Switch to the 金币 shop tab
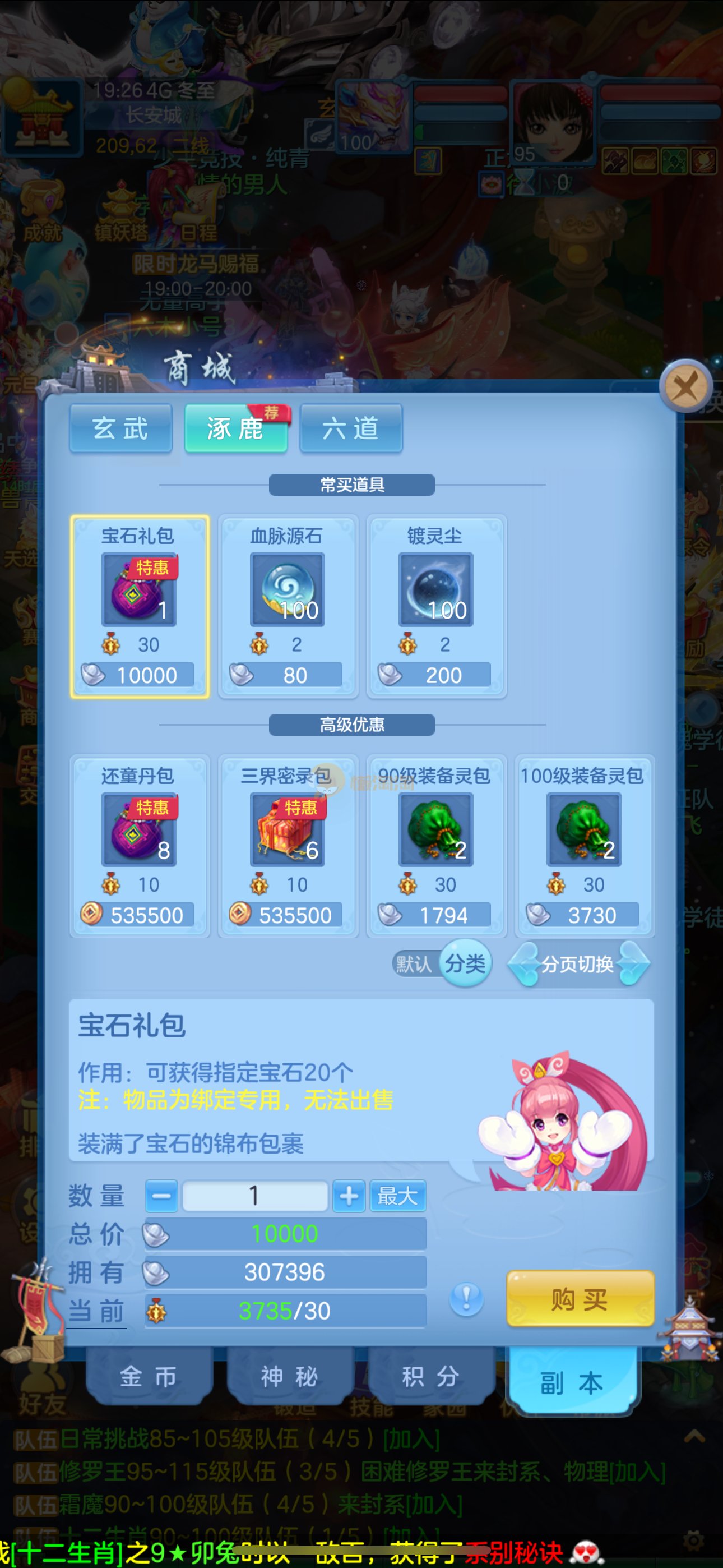This screenshot has height=1568, width=723. tap(149, 1377)
